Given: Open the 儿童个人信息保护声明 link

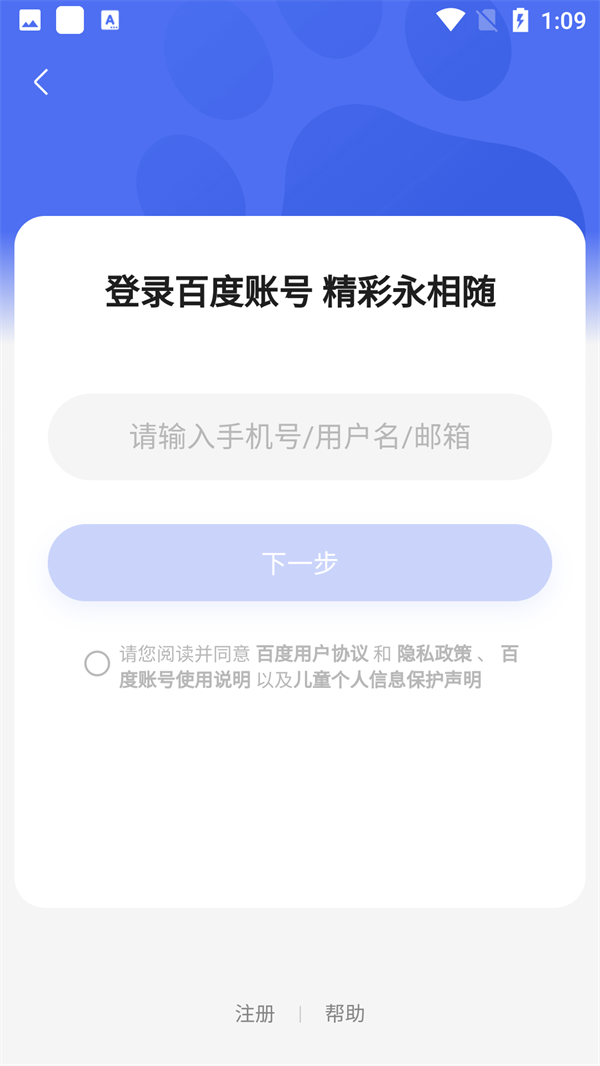Looking at the screenshot, I should 387,680.
